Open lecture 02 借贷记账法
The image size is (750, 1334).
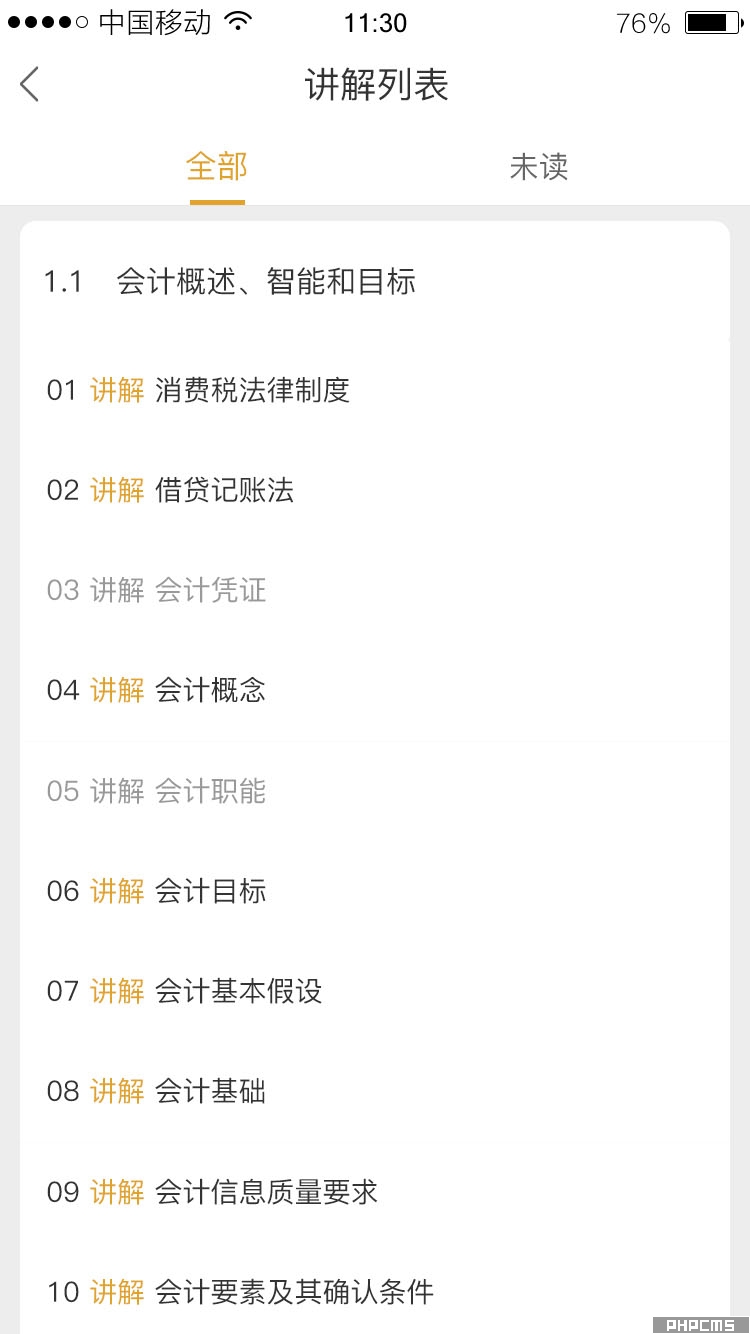(375, 490)
